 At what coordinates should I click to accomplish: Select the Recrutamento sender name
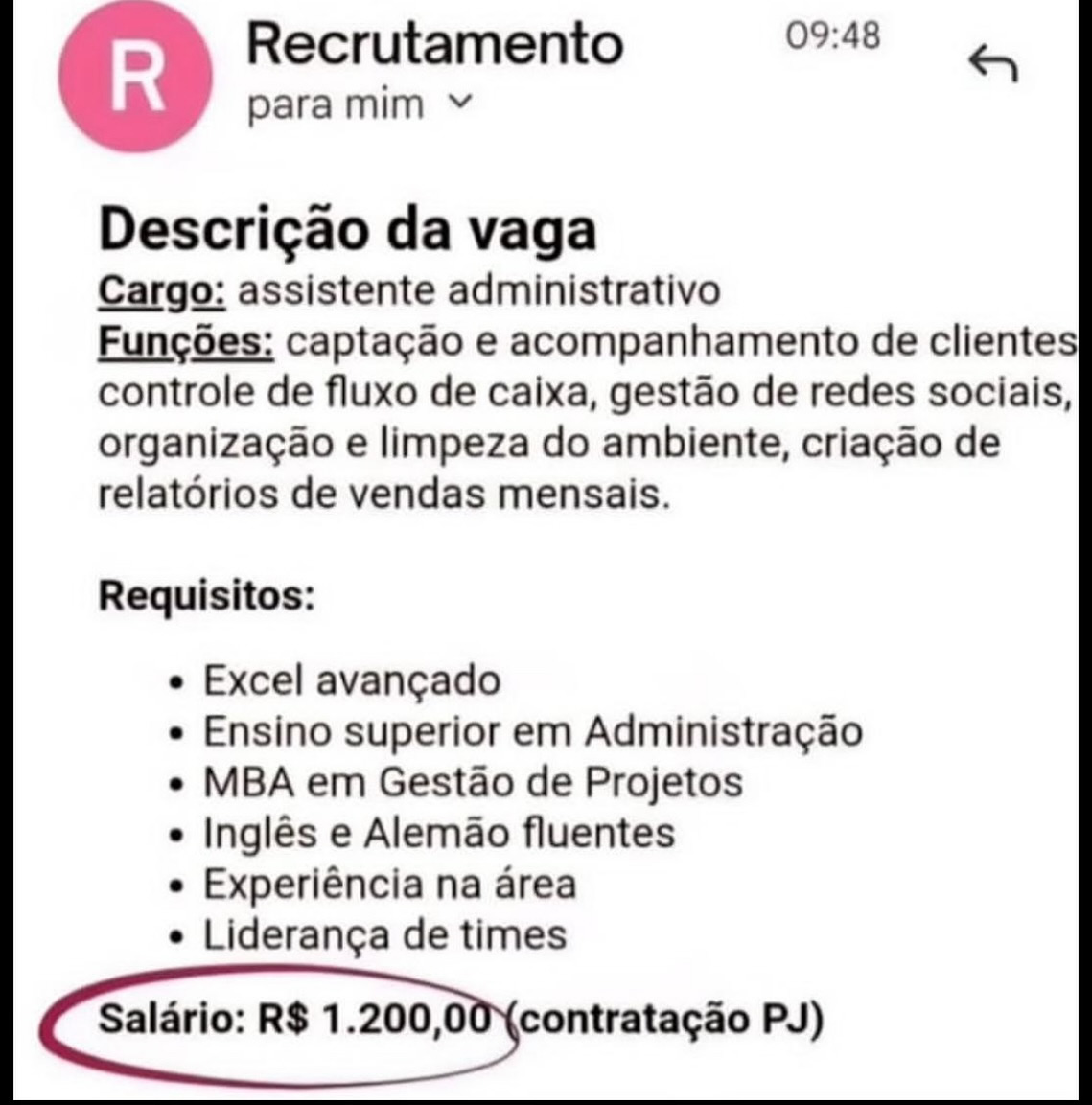tap(433, 40)
